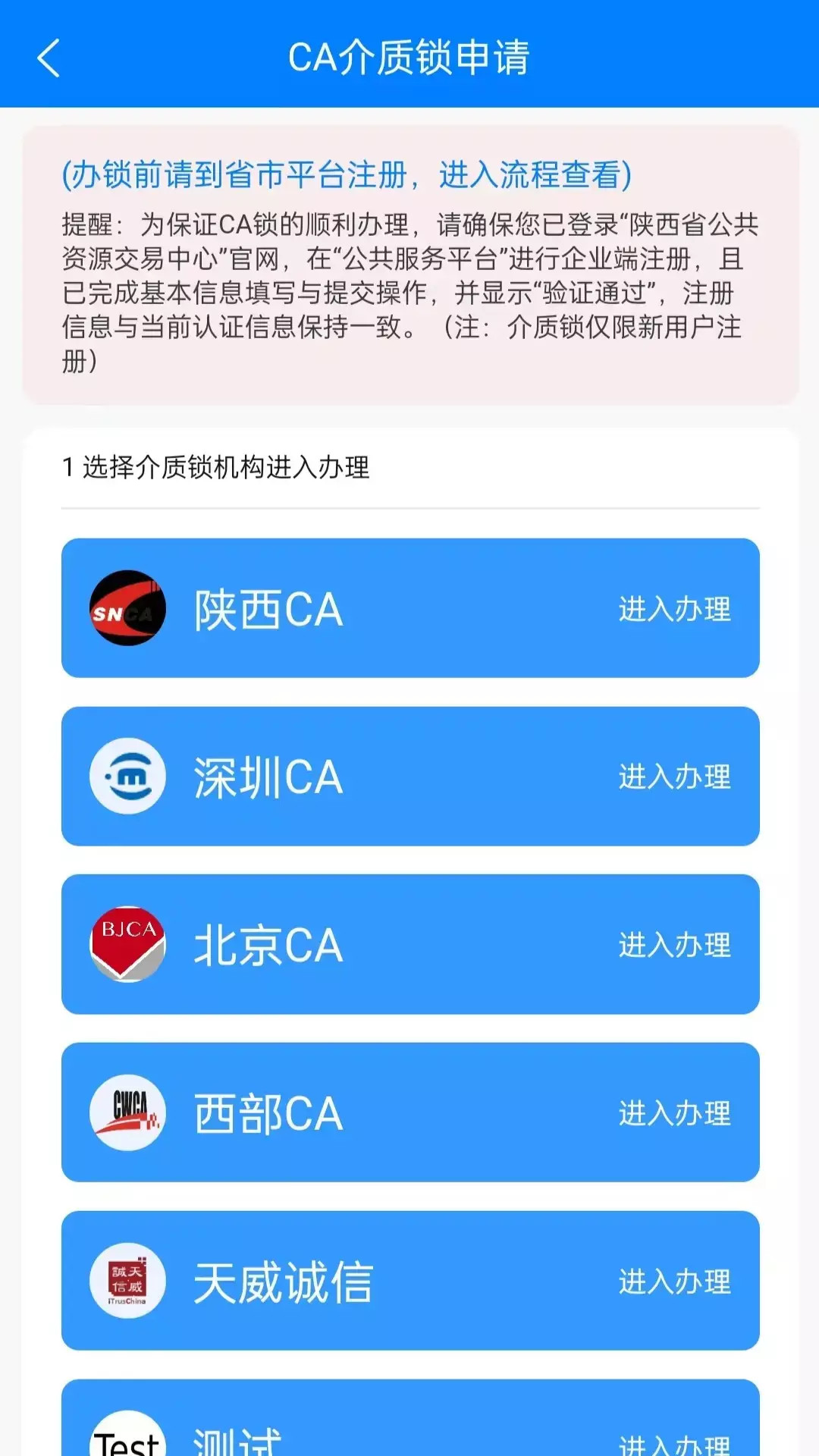The height and width of the screenshot is (1456, 819).
Task: Open 进入办理 for 深圳CA
Action: click(x=673, y=777)
